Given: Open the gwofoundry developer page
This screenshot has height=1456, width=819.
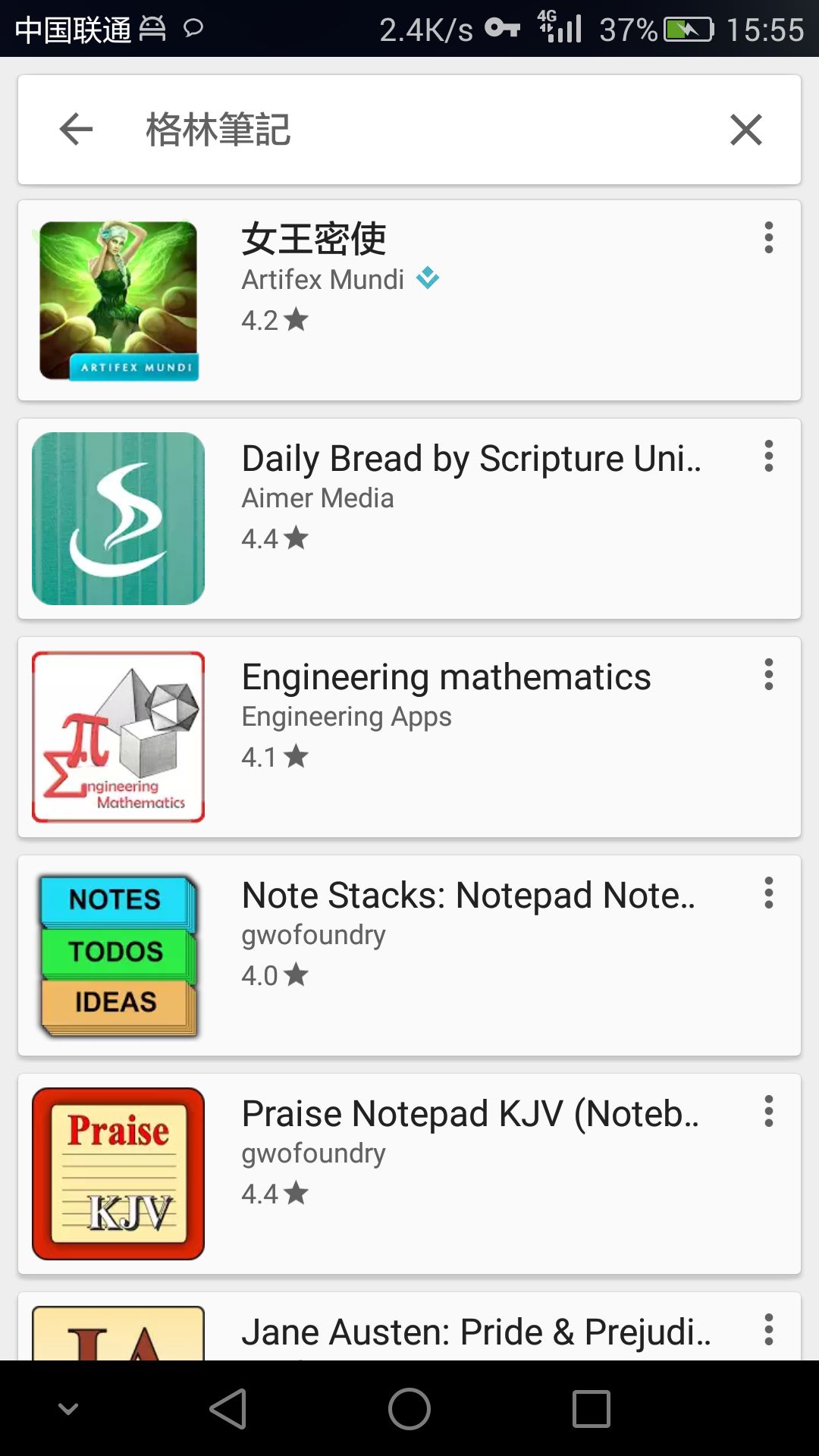Looking at the screenshot, I should tap(313, 934).
